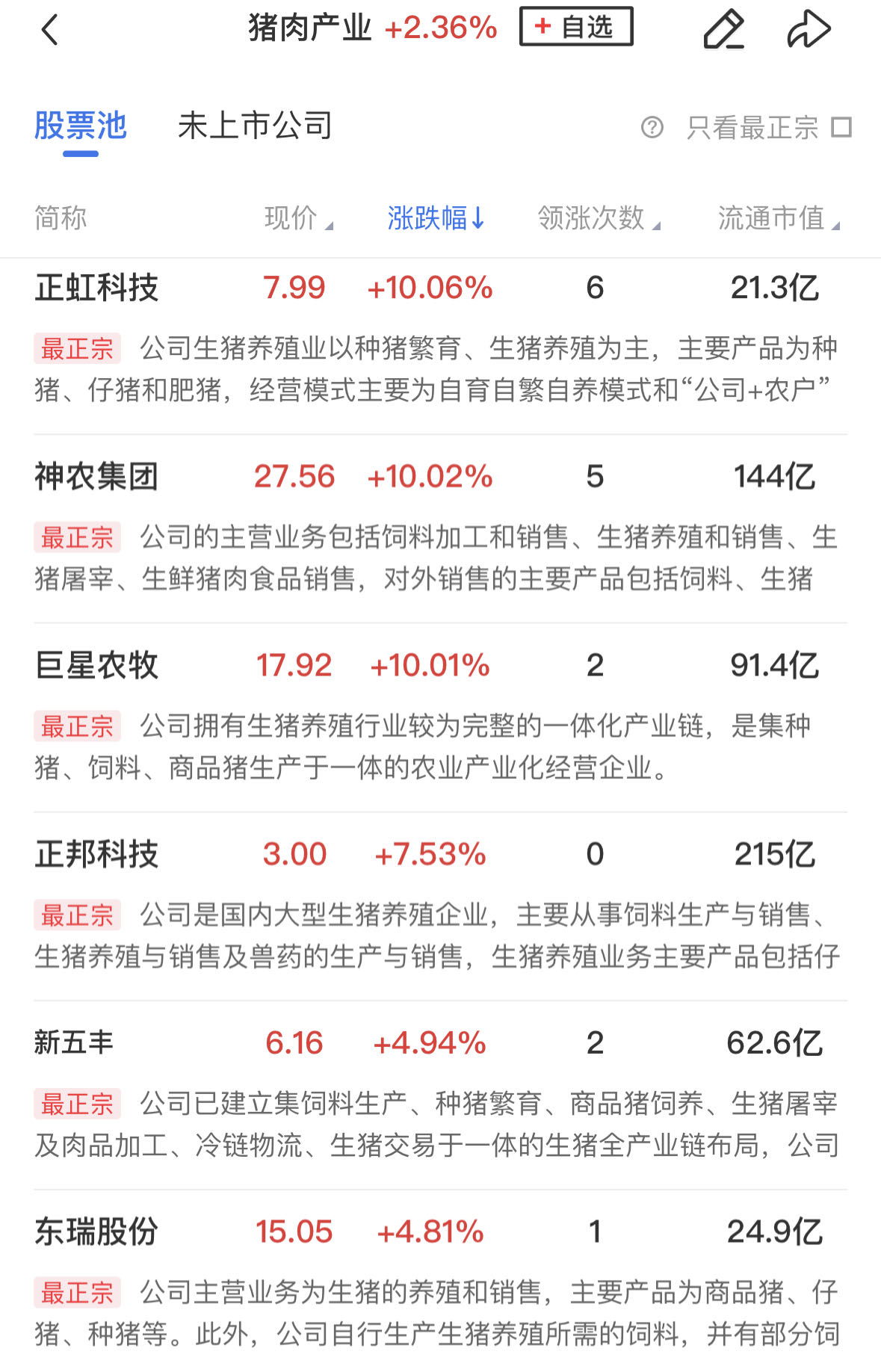Toggle sorting by 涨跌幅
This screenshot has height=1372, width=881.
(436, 218)
